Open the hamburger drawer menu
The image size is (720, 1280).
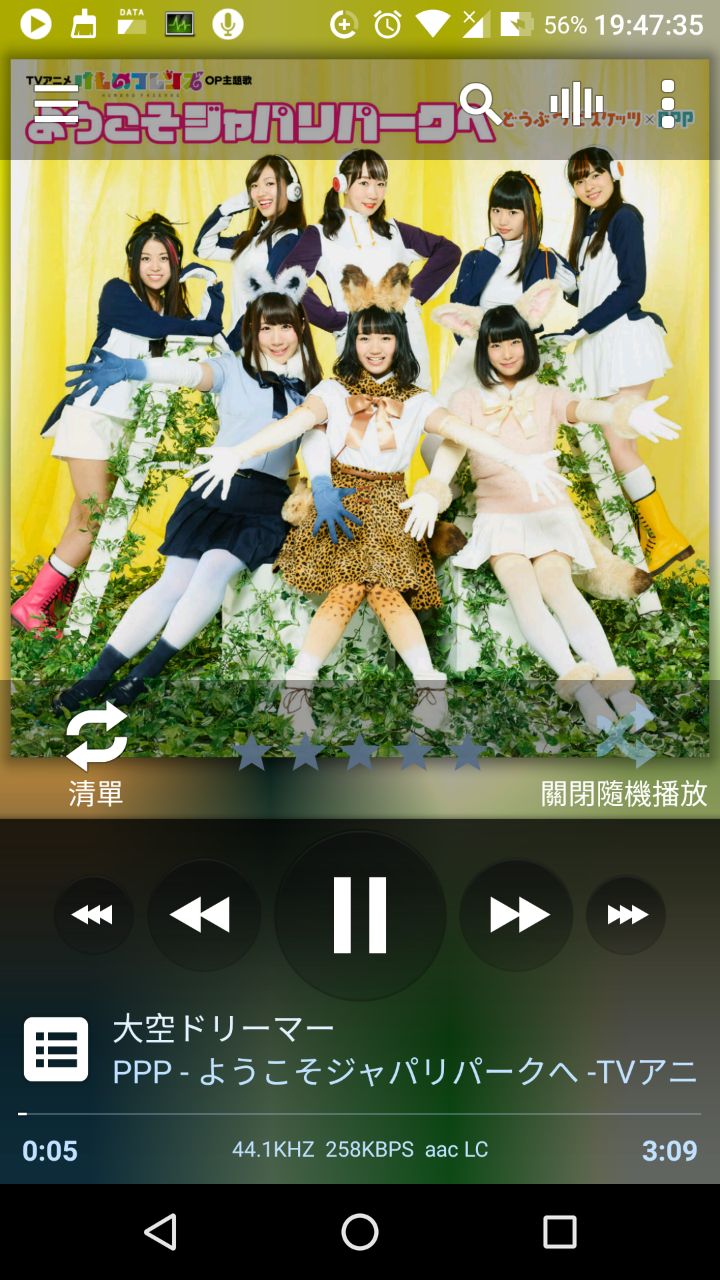tap(56, 103)
